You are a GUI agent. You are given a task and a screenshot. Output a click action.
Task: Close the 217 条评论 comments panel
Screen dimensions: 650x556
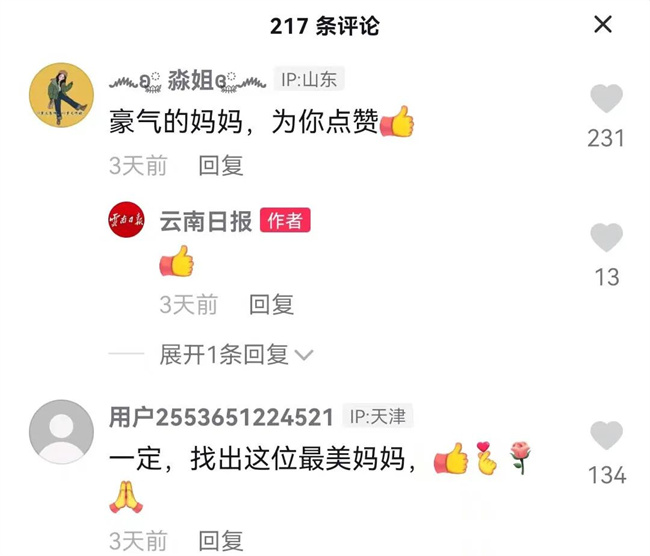tap(603, 25)
